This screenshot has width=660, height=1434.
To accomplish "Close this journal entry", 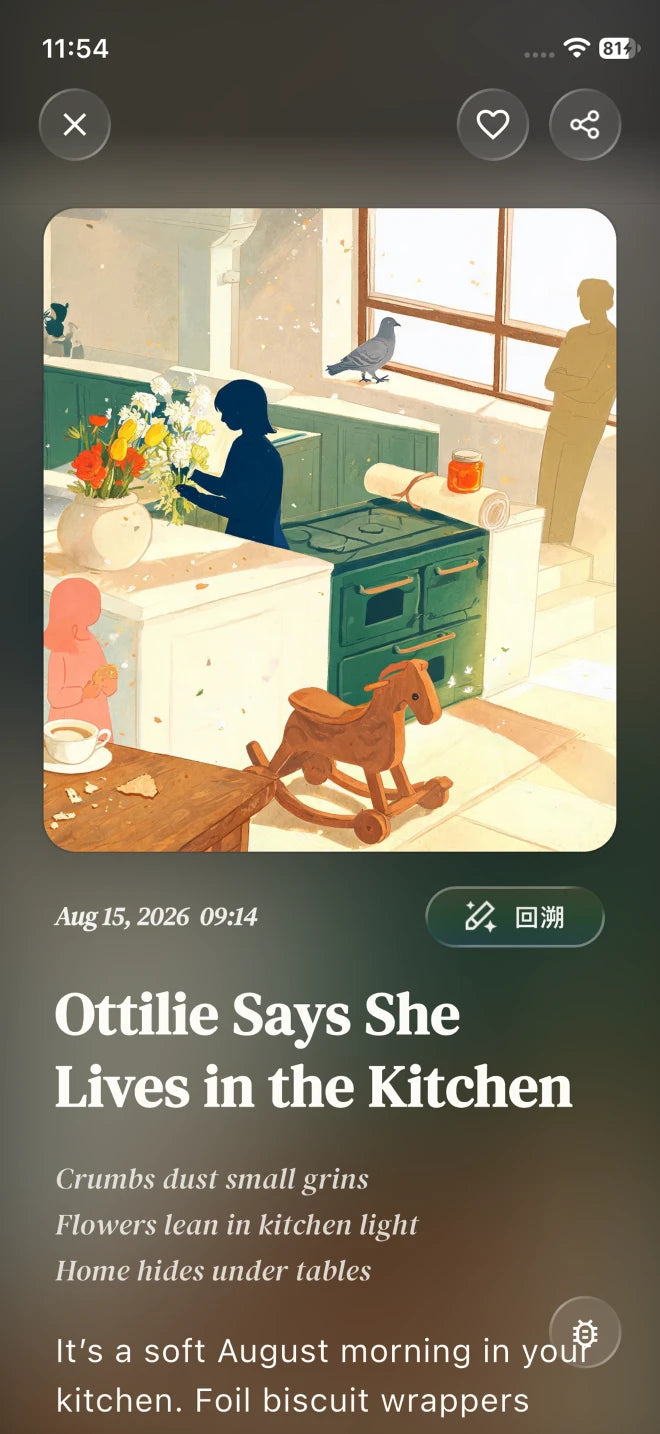I will [75, 125].
